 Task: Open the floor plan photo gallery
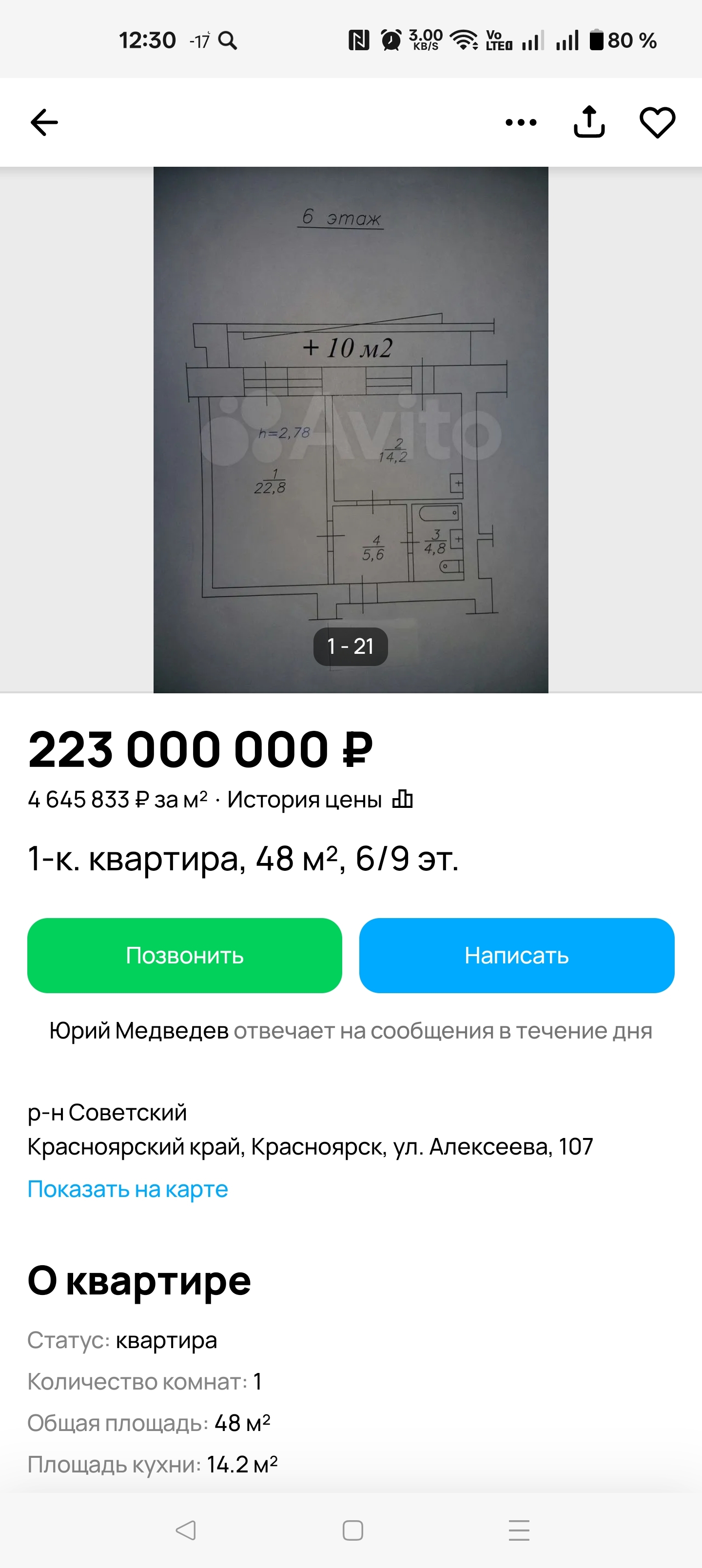pyautogui.click(x=351, y=429)
